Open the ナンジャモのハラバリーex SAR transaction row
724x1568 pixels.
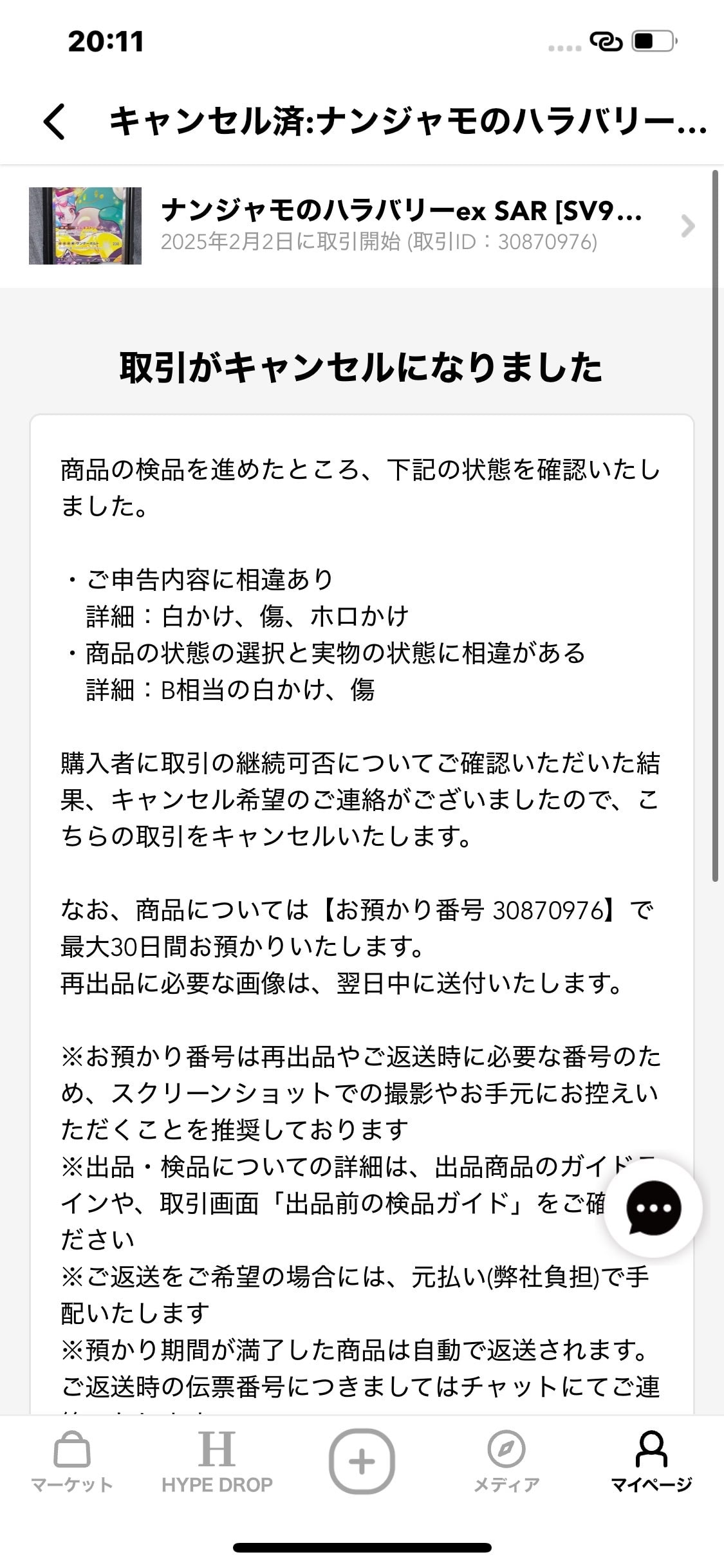pyautogui.click(x=362, y=226)
